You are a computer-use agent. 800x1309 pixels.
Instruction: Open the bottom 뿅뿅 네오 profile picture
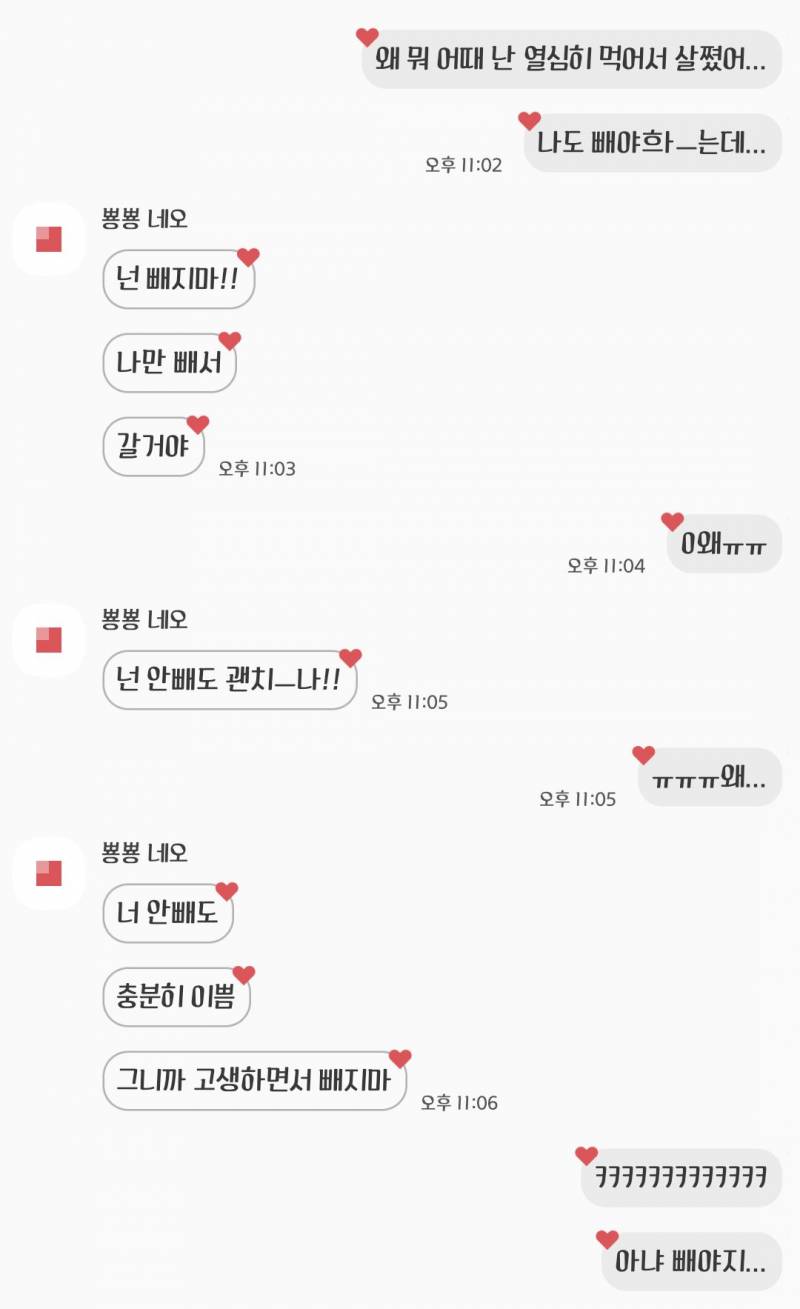47,873
